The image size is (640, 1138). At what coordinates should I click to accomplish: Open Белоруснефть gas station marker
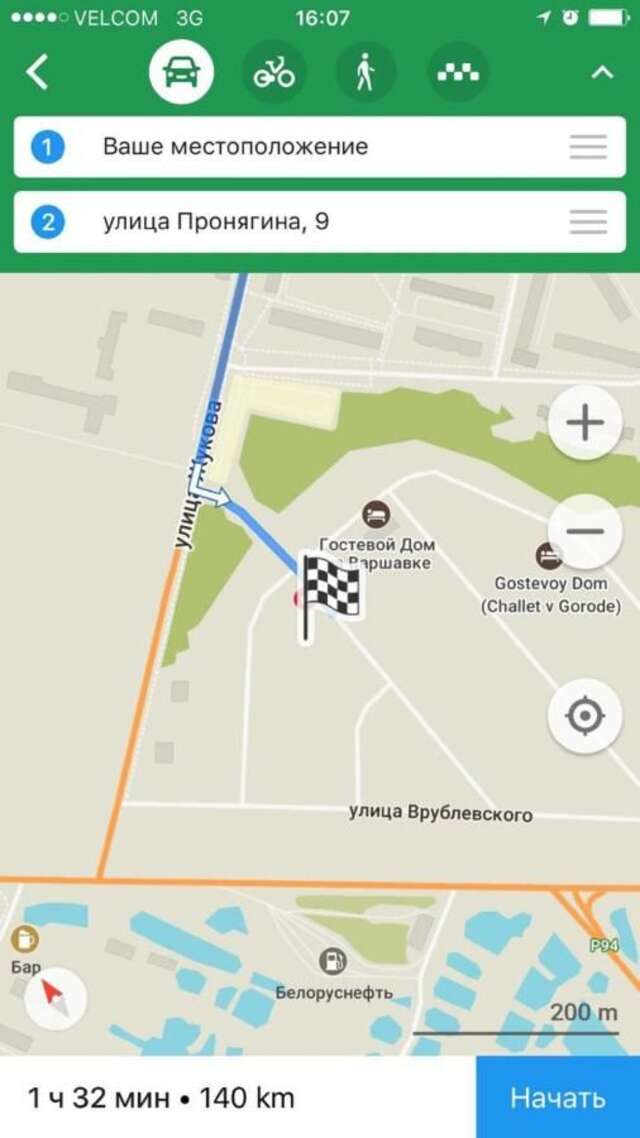[332, 962]
